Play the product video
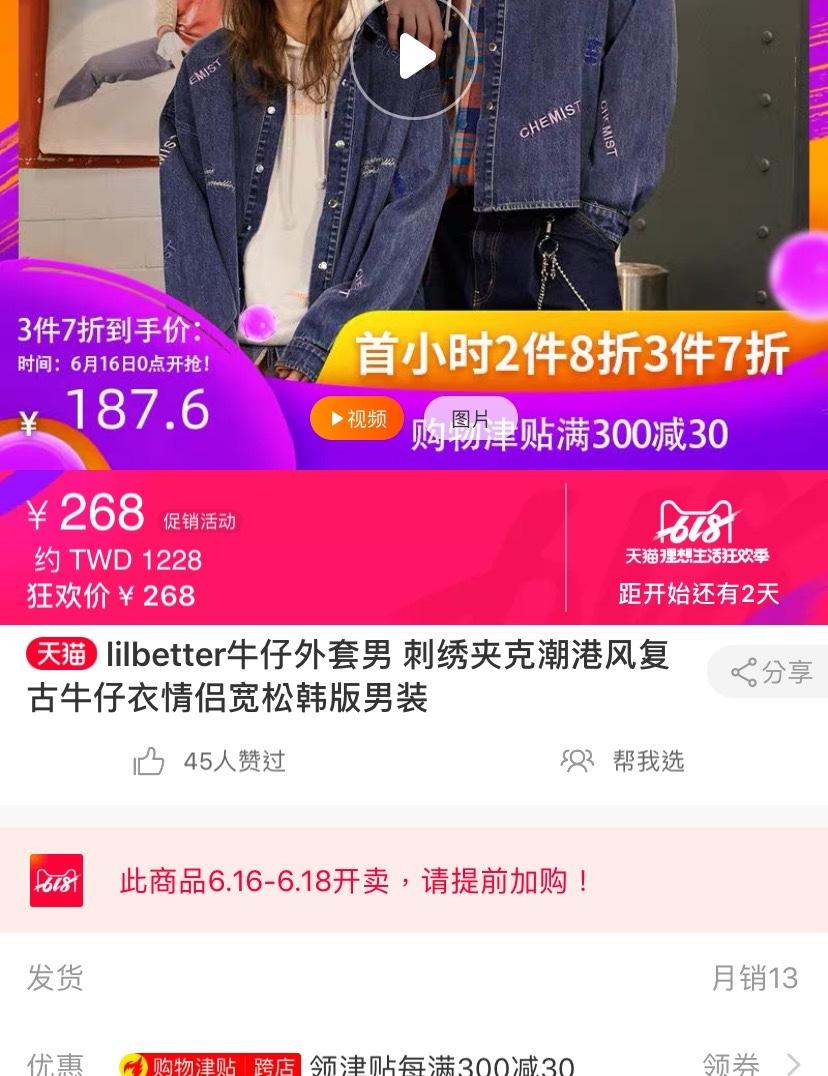 pyautogui.click(x=414, y=56)
